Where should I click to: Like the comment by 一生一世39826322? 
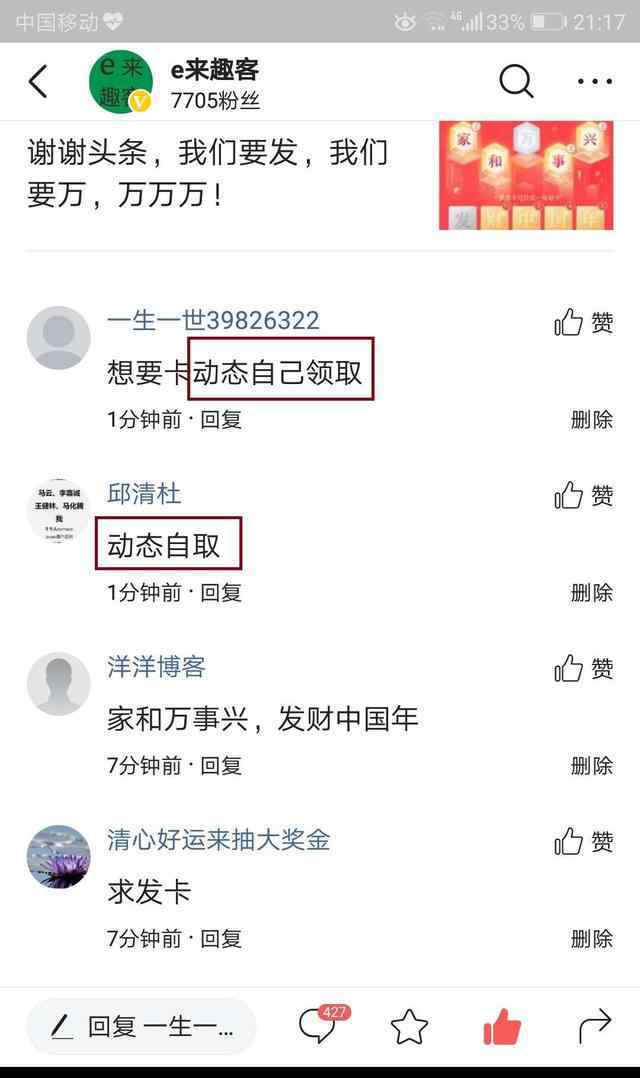(x=583, y=322)
